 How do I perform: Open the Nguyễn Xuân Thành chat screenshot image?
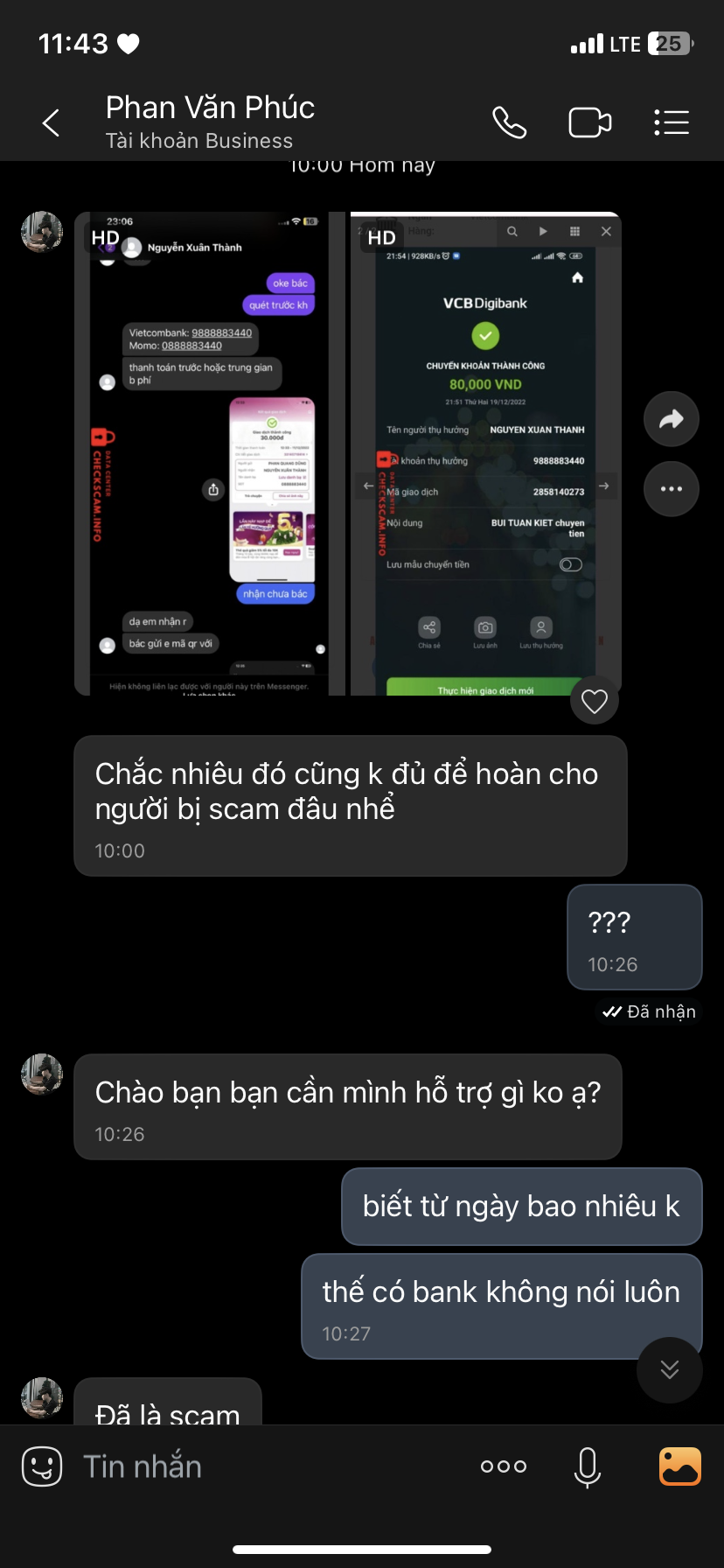(209, 453)
